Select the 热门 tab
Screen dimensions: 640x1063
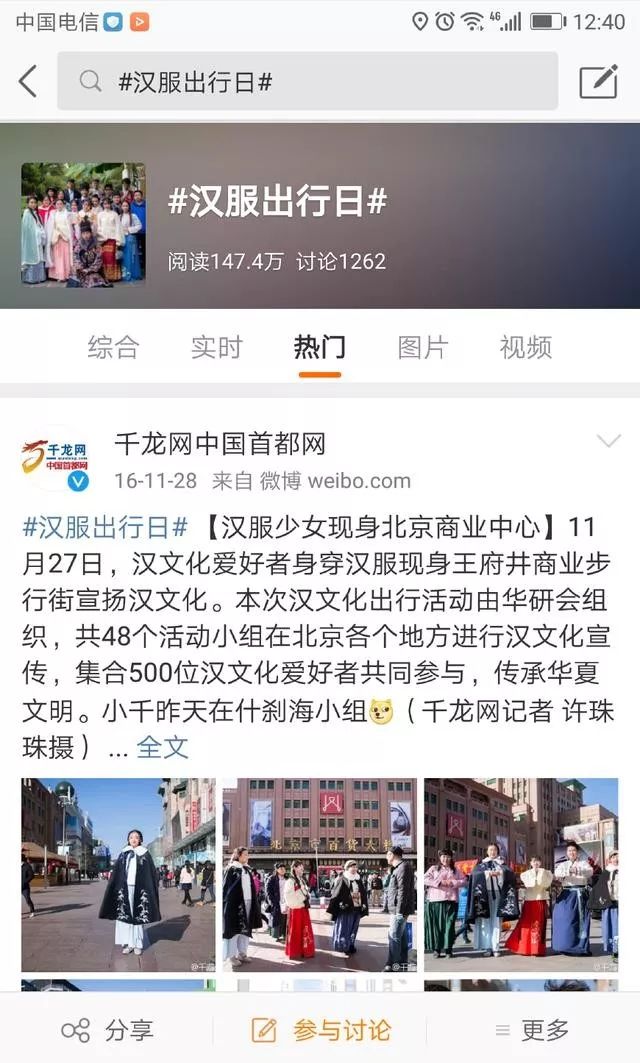(320, 347)
